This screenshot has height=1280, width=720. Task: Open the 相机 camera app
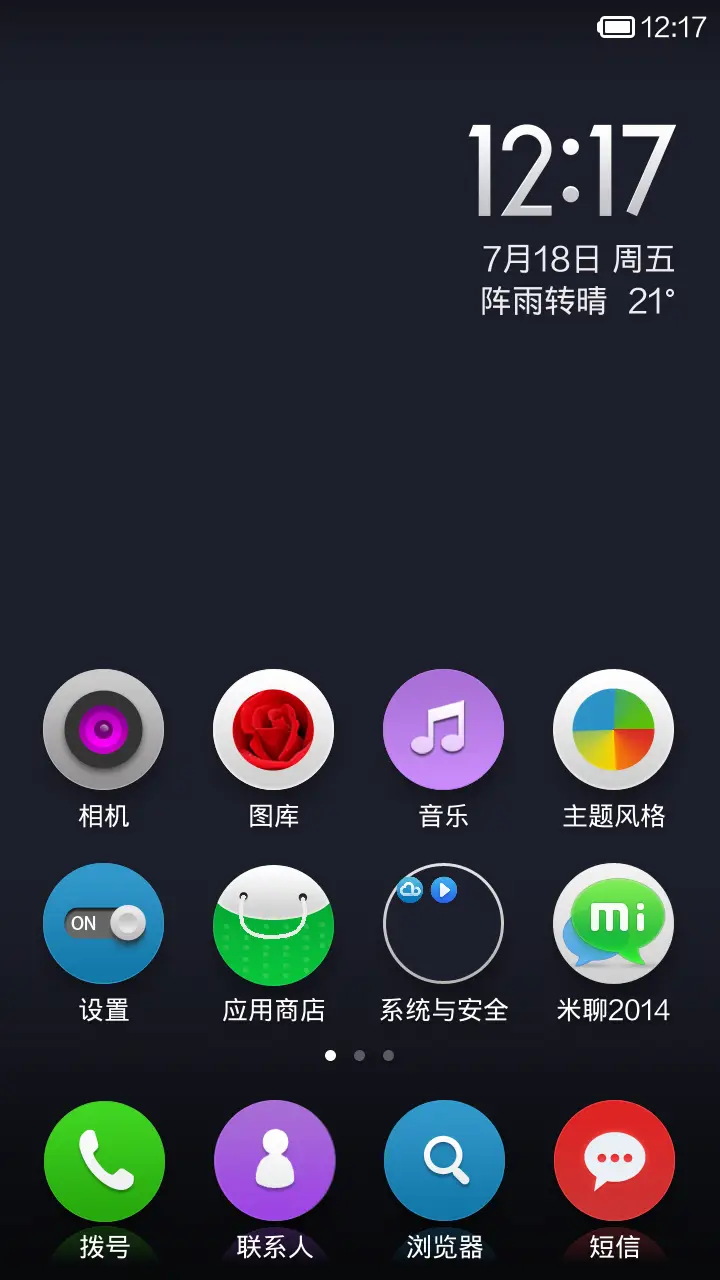(x=103, y=730)
